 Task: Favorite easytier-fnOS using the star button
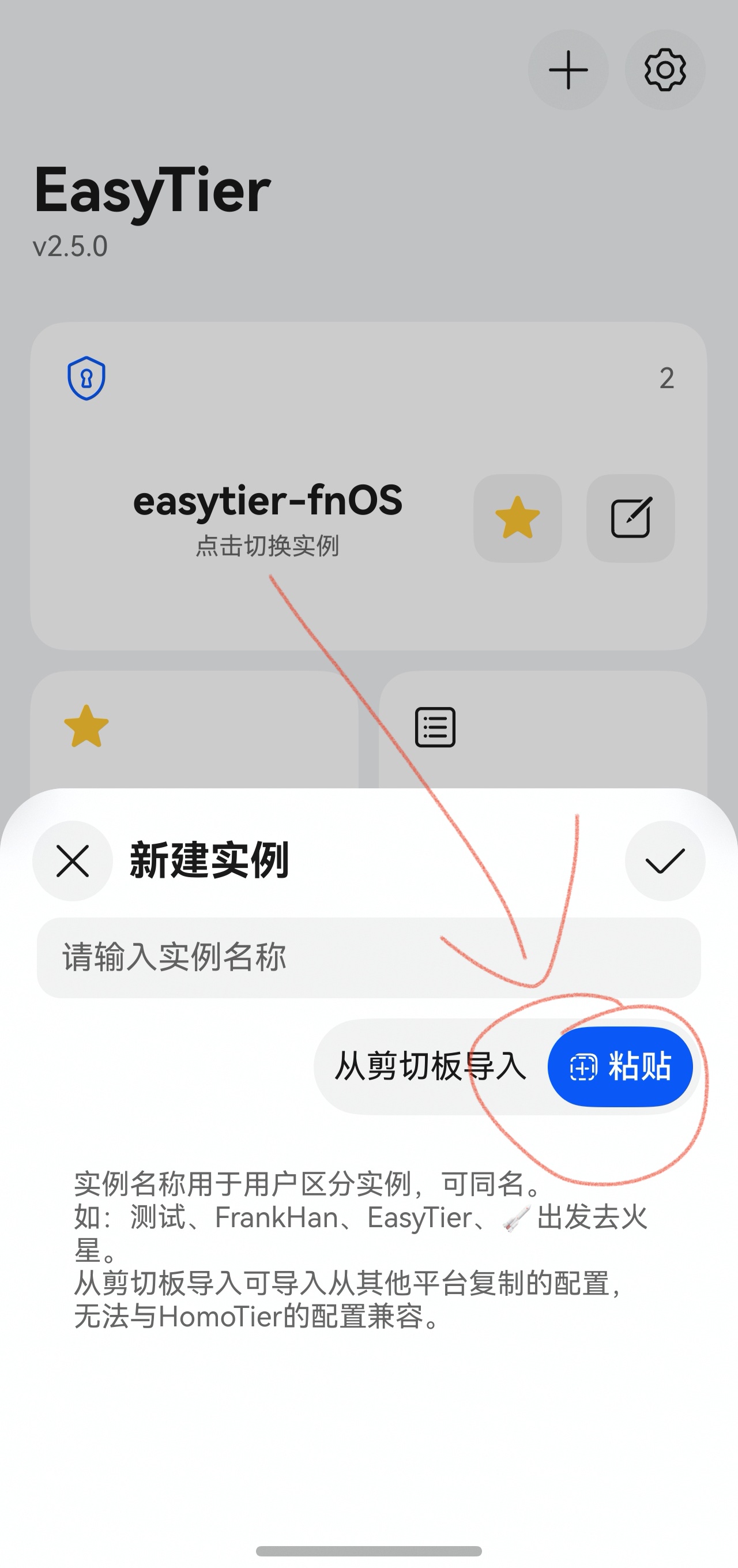pos(518,517)
